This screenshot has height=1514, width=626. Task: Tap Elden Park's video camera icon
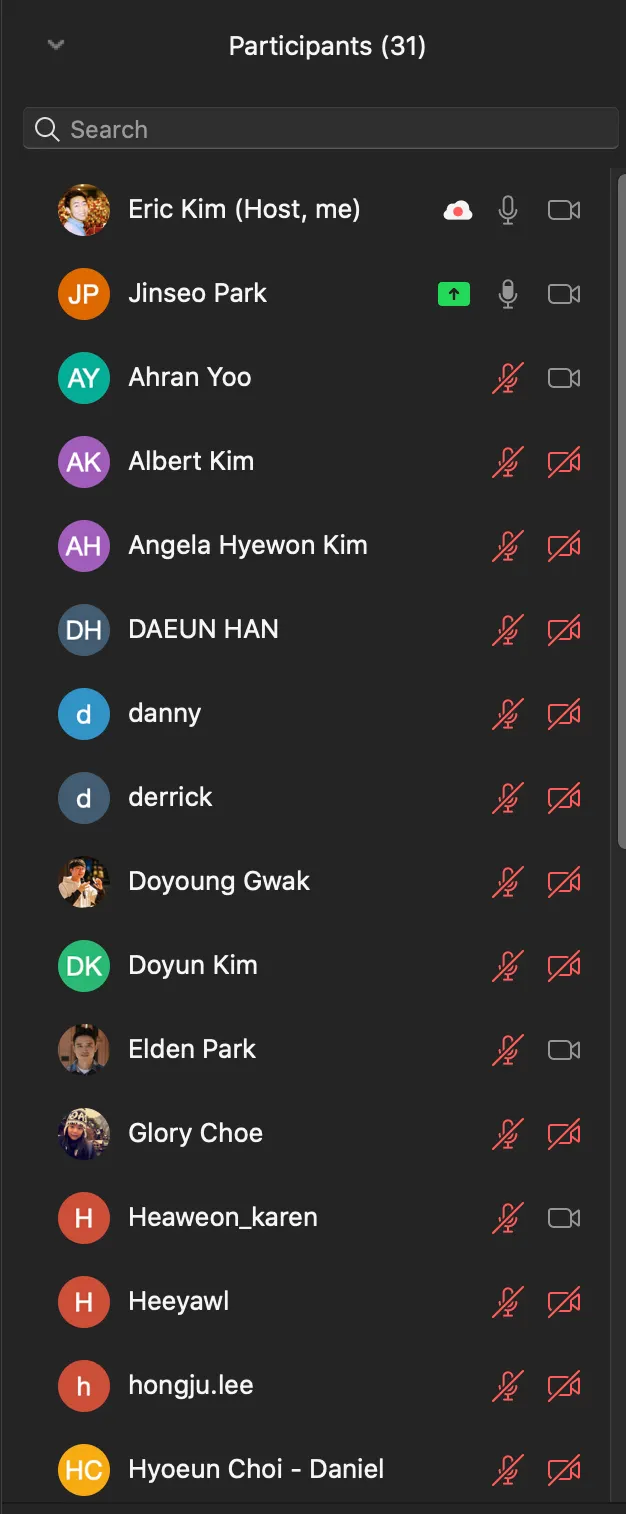(564, 1050)
